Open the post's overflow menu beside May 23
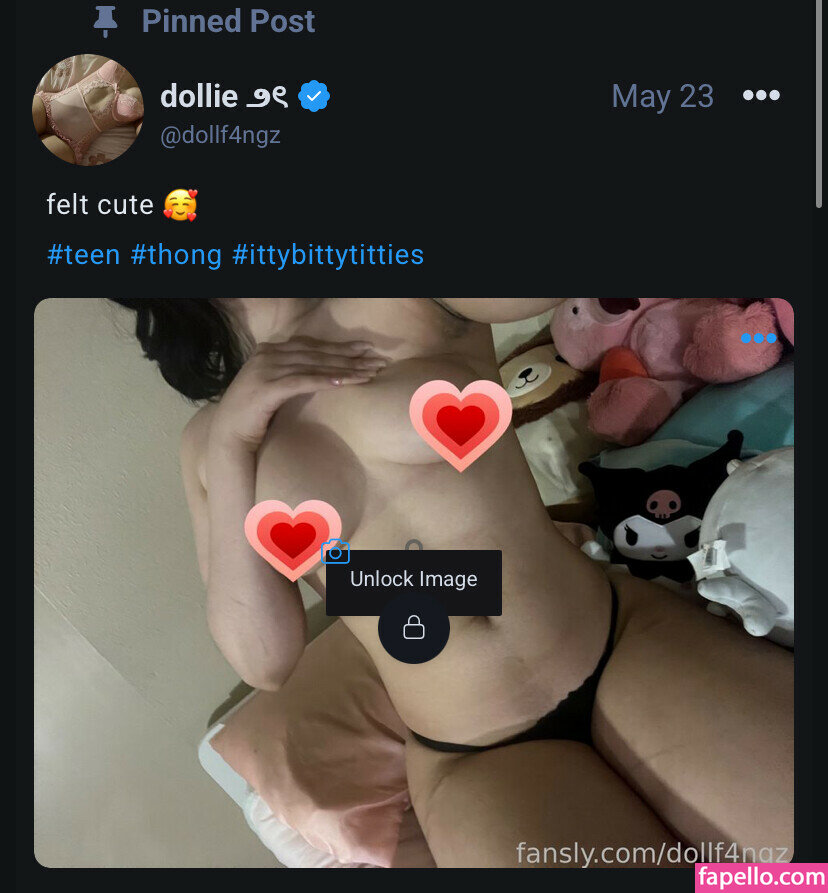 point(761,96)
